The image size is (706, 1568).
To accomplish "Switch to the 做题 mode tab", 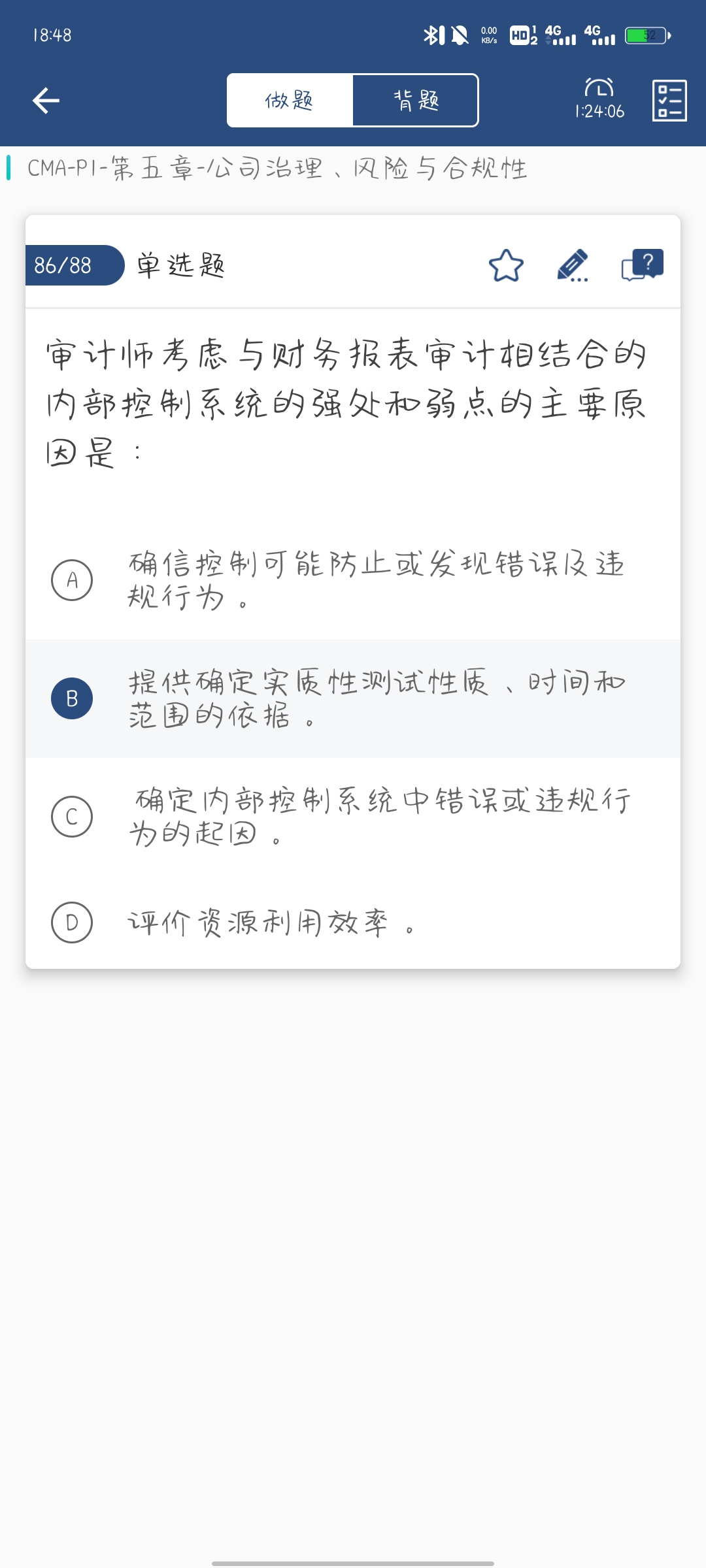I will (290, 101).
